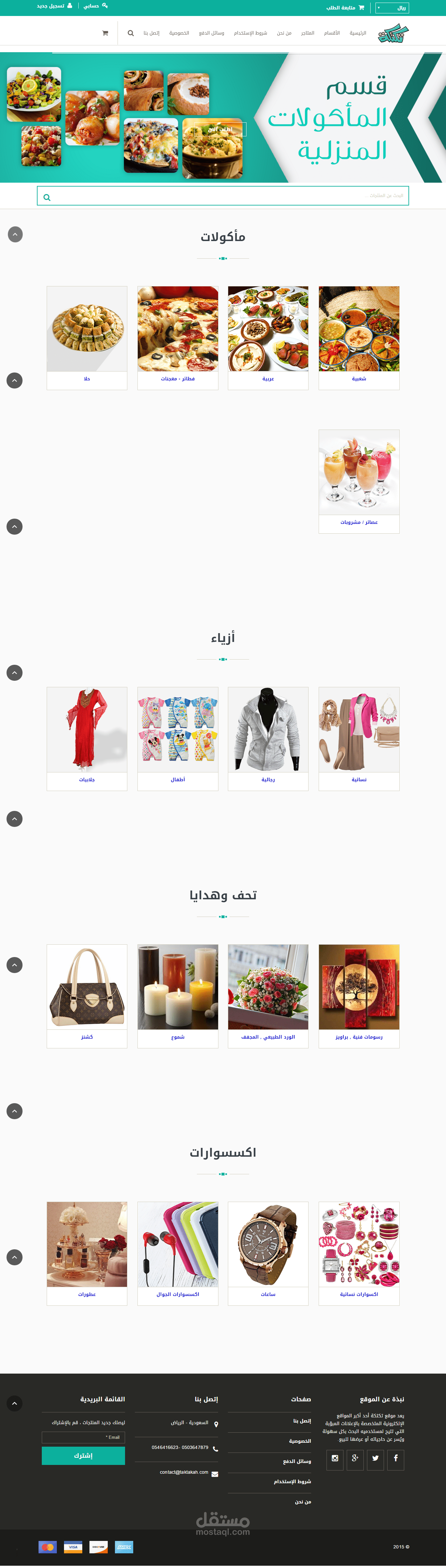Open the فطائر - معجنات category
The image size is (446, 1568).
point(178,338)
